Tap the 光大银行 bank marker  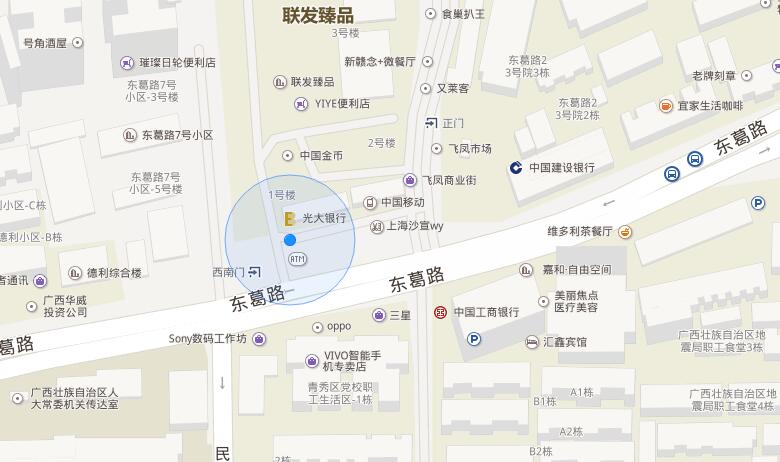pyautogui.click(x=288, y=218)
